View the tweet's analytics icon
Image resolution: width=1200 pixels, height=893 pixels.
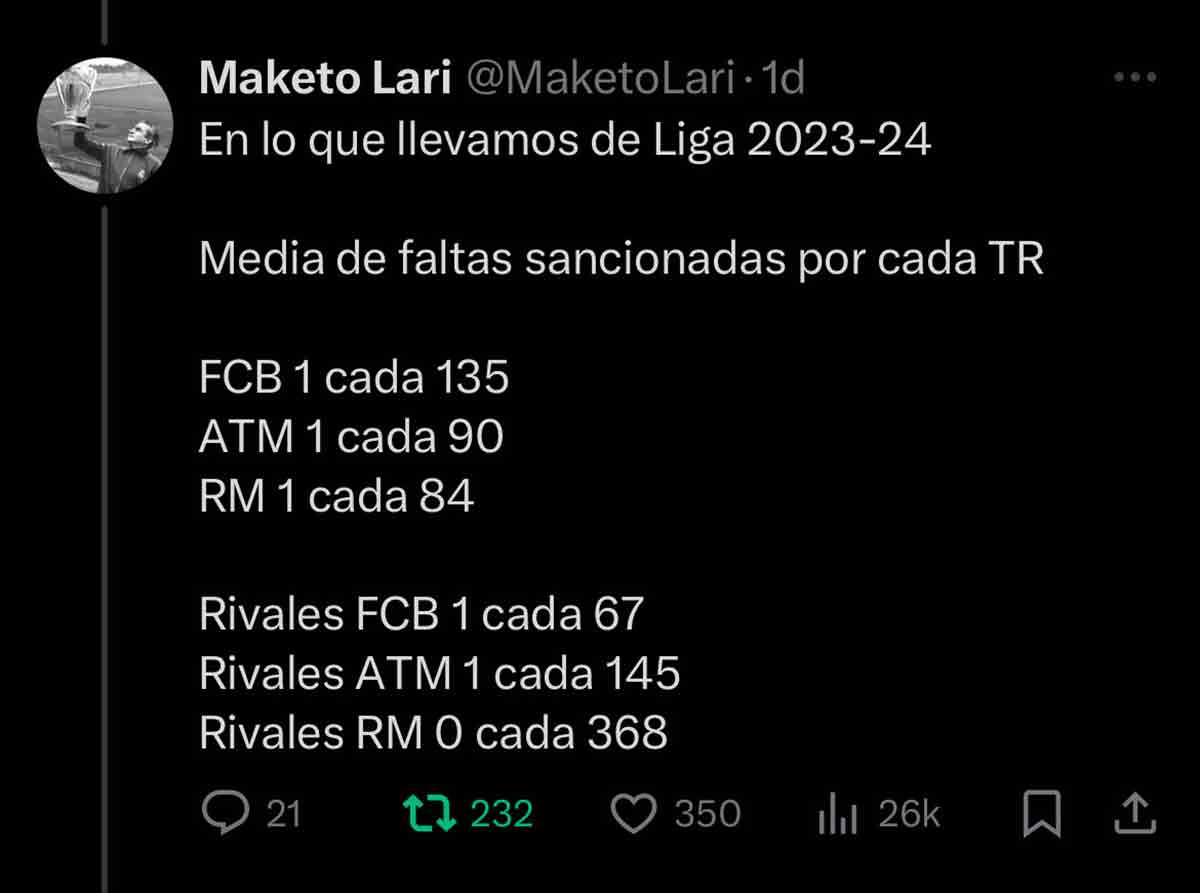tap(837, 815)
